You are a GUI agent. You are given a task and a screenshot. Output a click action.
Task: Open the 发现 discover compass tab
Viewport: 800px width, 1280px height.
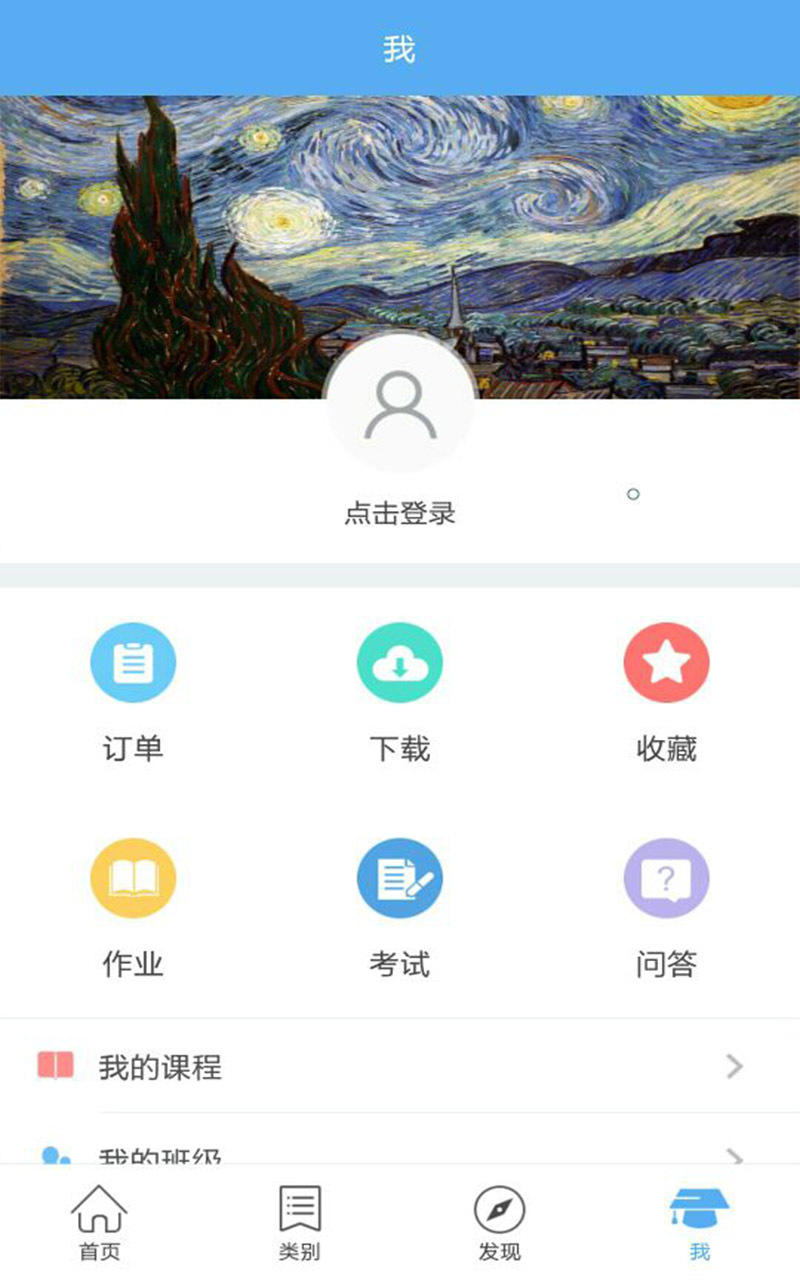(499, 1222)
